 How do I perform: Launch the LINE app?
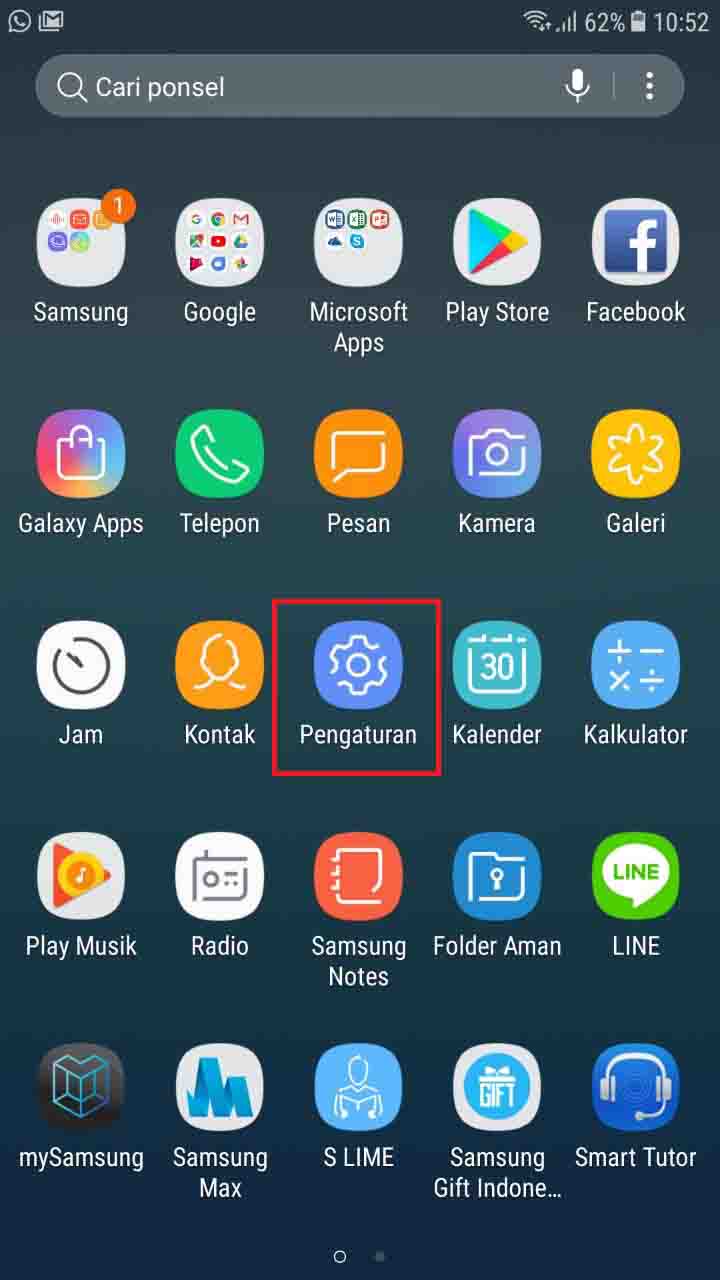tap(635, 877)
